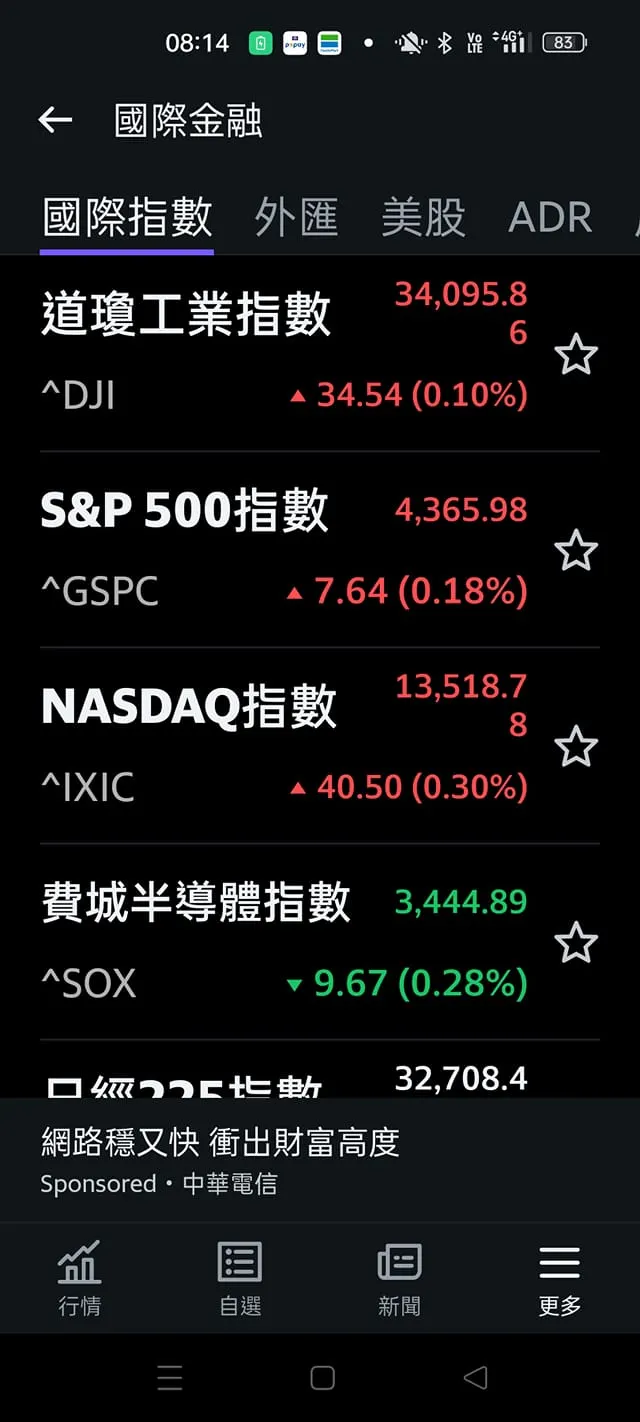Open 費城半導體指數 details
The image size is (640, 1422).
click(x=196, y=904)
